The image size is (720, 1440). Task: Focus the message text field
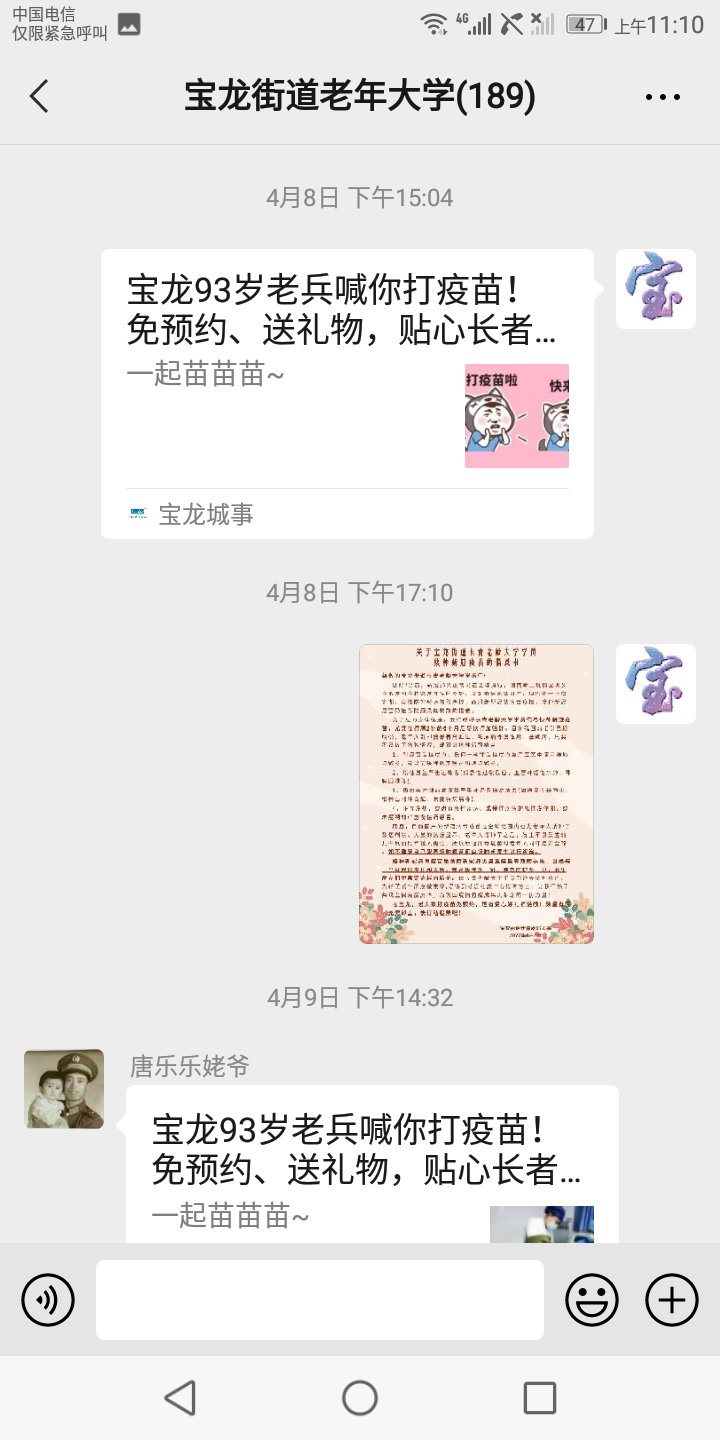320,1300
